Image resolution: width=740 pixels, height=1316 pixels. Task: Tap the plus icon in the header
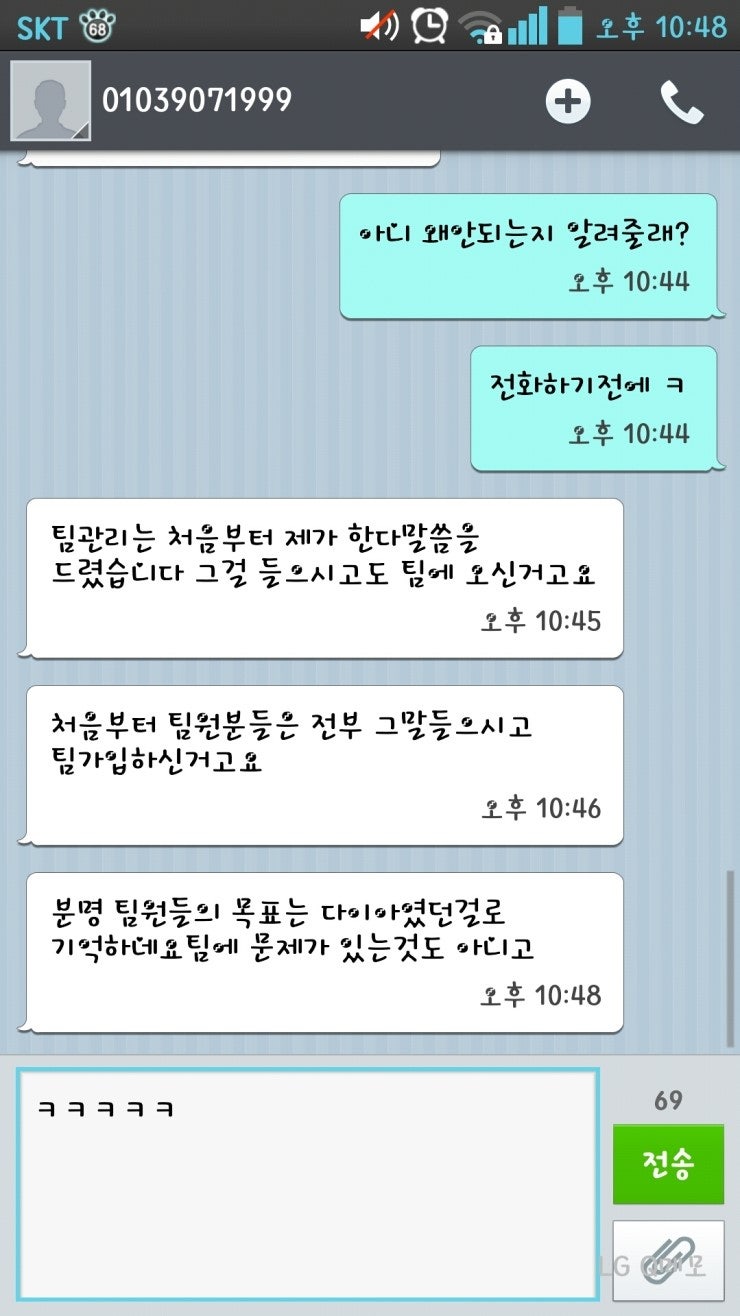coord(567,101)
